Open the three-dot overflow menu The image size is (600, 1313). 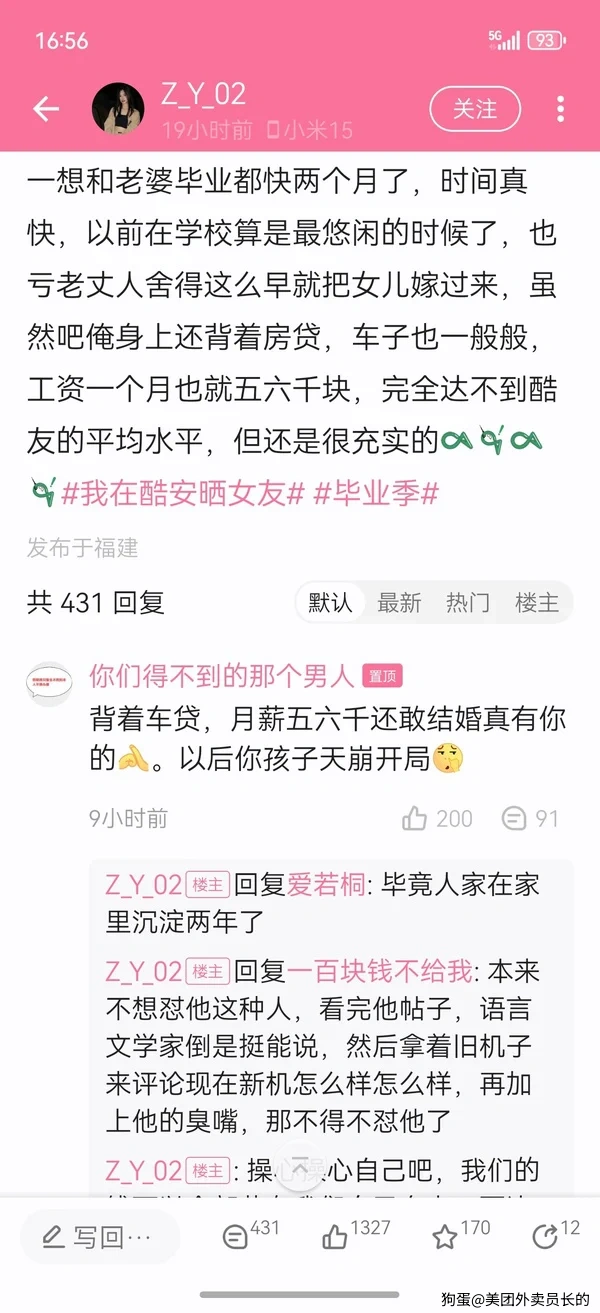[560, 109]
